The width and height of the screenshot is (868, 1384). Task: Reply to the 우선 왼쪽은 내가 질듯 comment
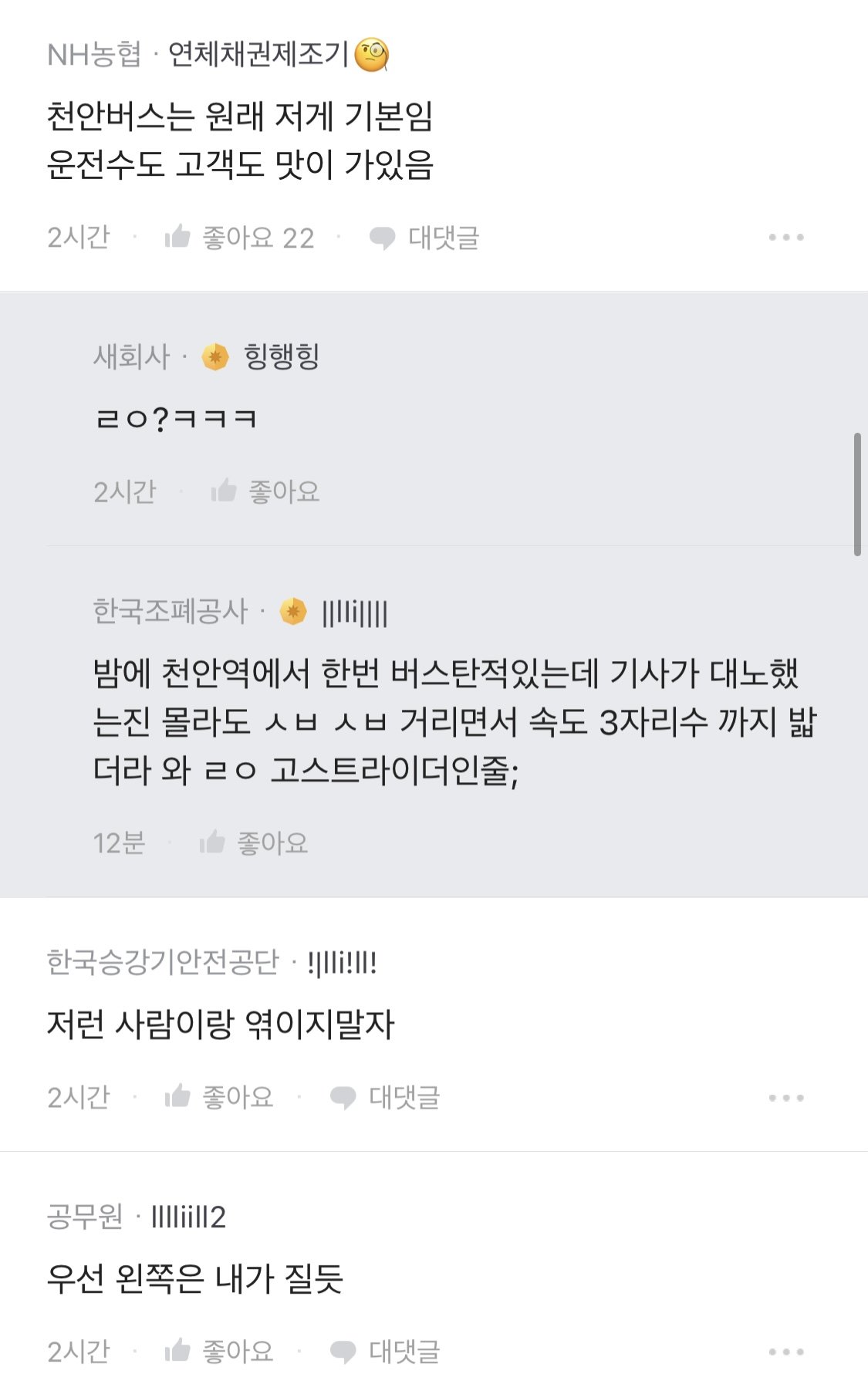tap(385, 1351)
